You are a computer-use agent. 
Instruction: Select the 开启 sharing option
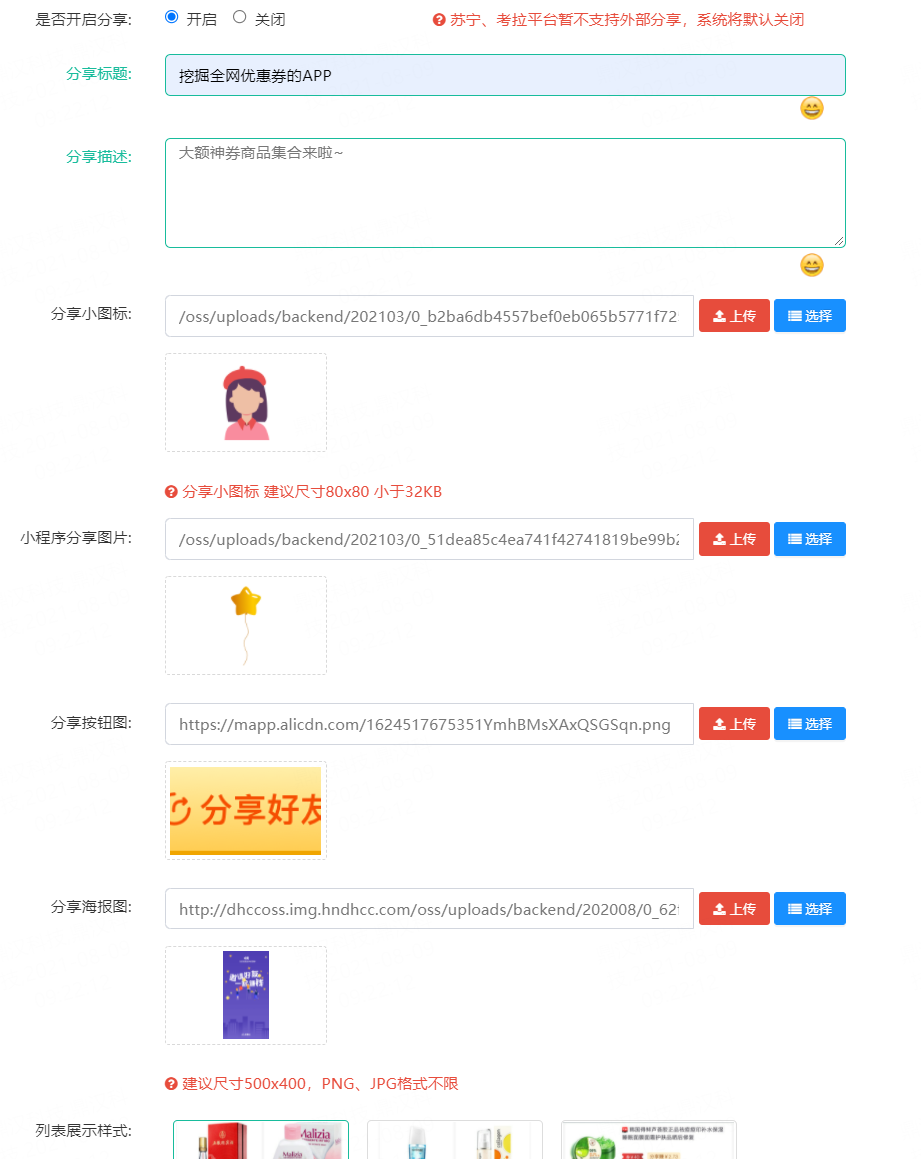[x=172, y=17]
